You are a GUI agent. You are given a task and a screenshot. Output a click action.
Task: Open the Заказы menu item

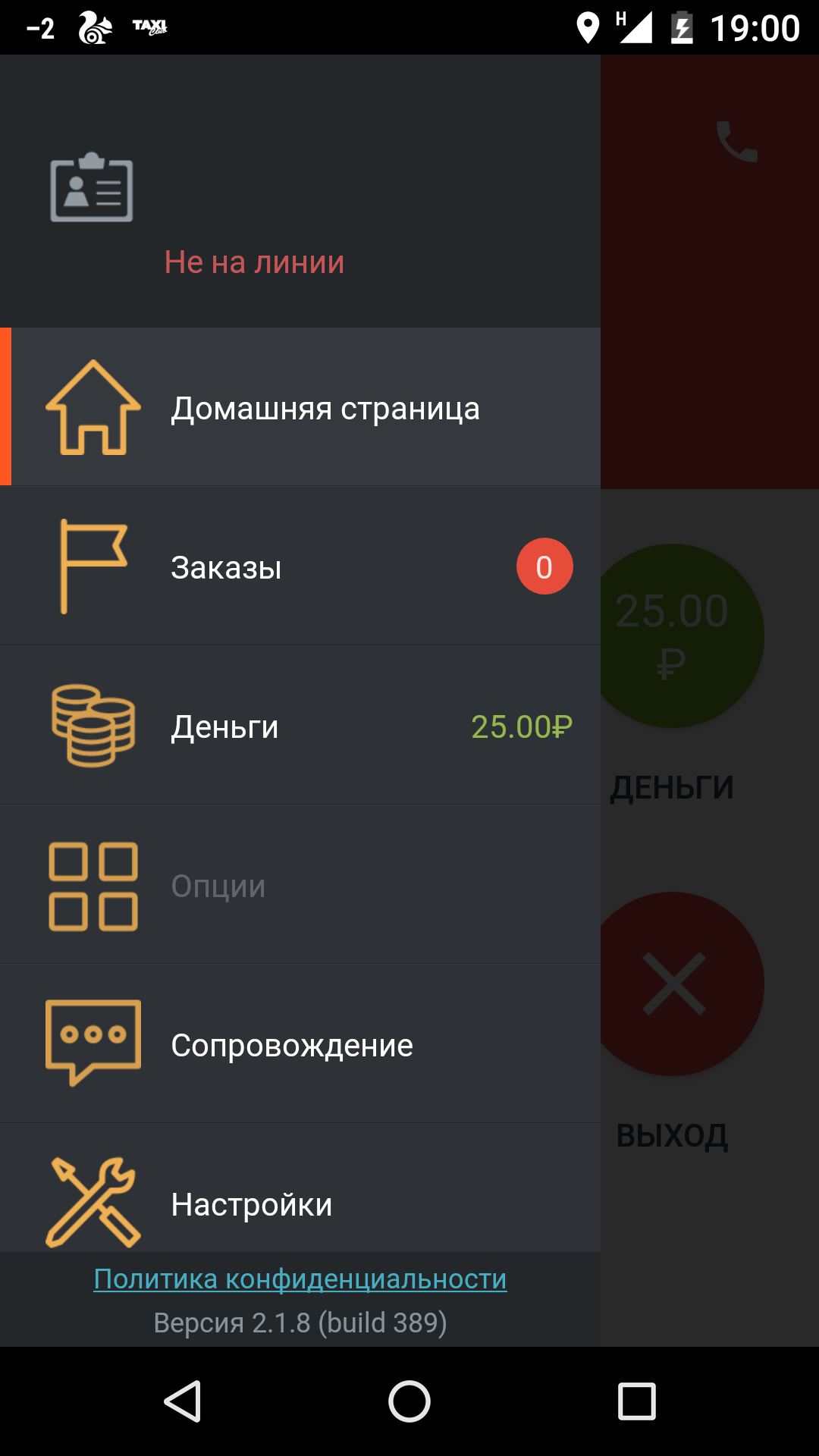tap(303, 567)
